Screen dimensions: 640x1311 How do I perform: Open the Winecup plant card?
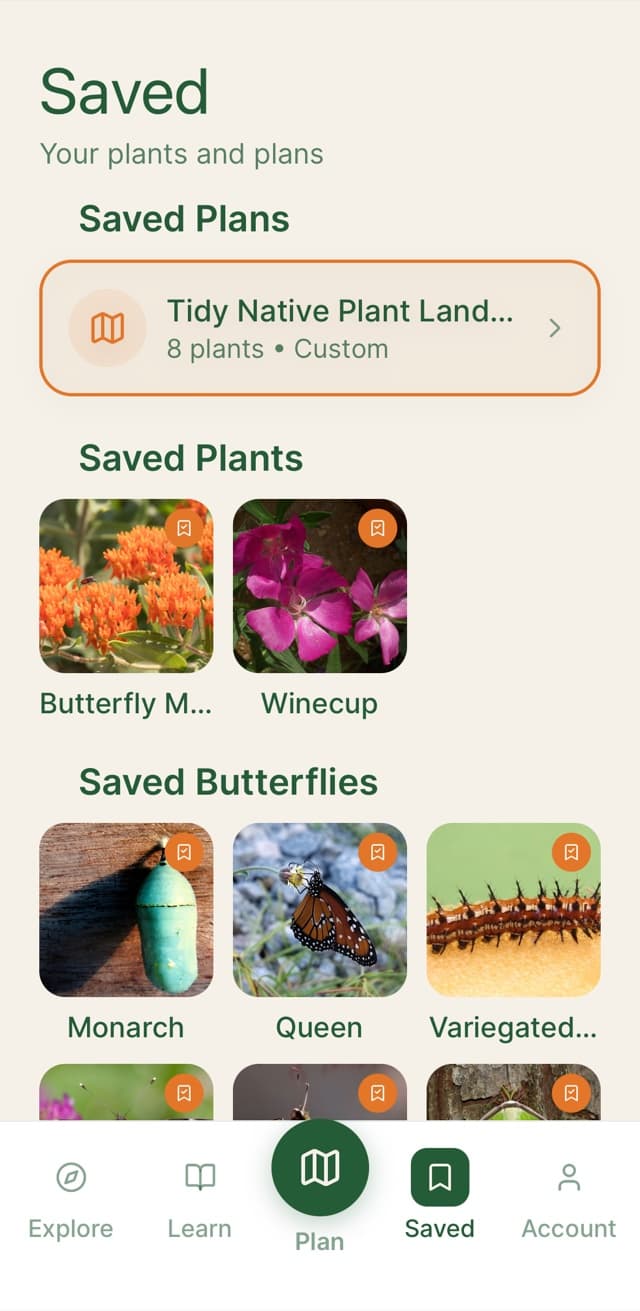pos(319,586)
